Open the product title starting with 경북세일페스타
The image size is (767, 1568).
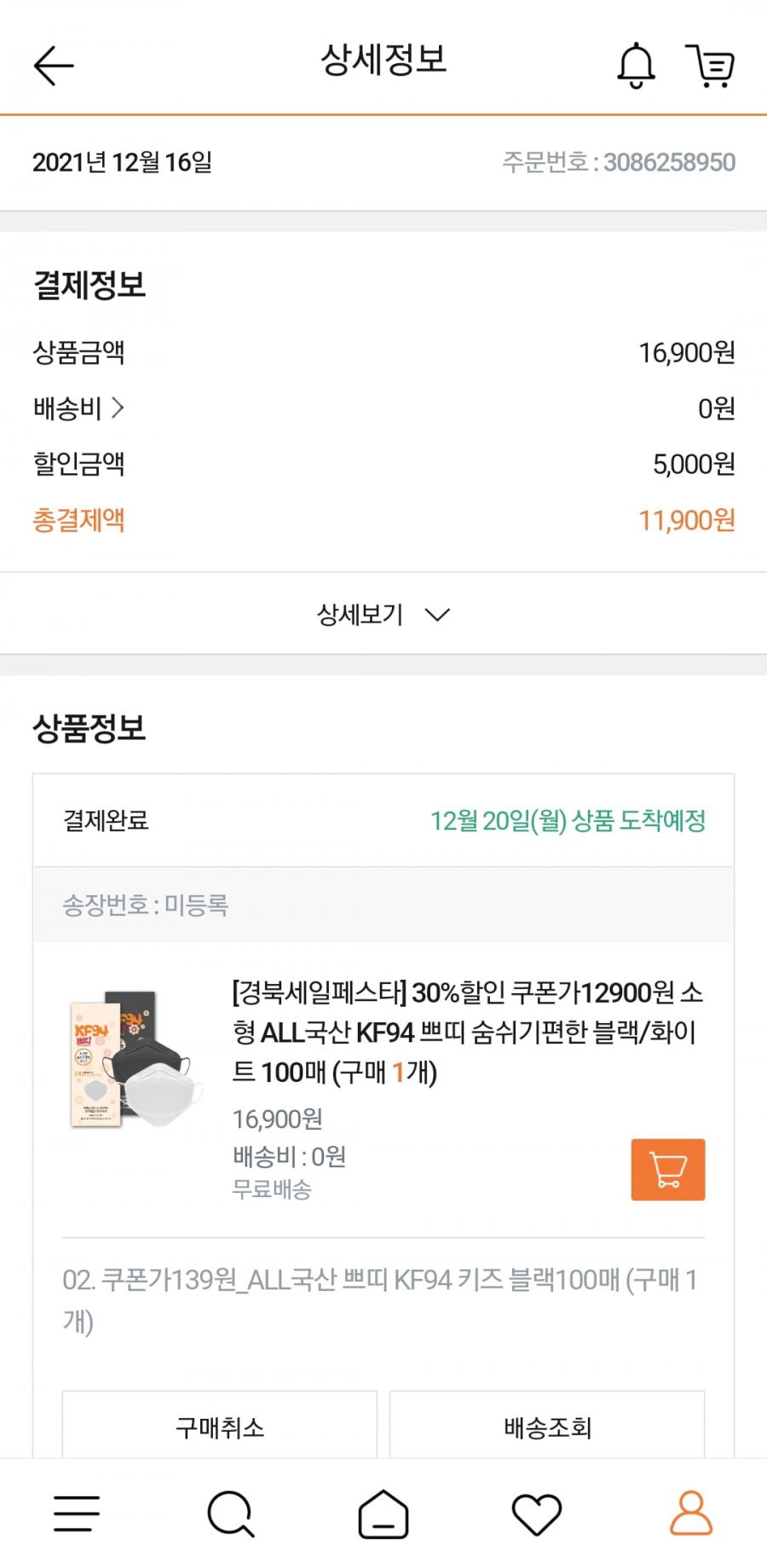pyautogui.click(x=468, y=1032)
